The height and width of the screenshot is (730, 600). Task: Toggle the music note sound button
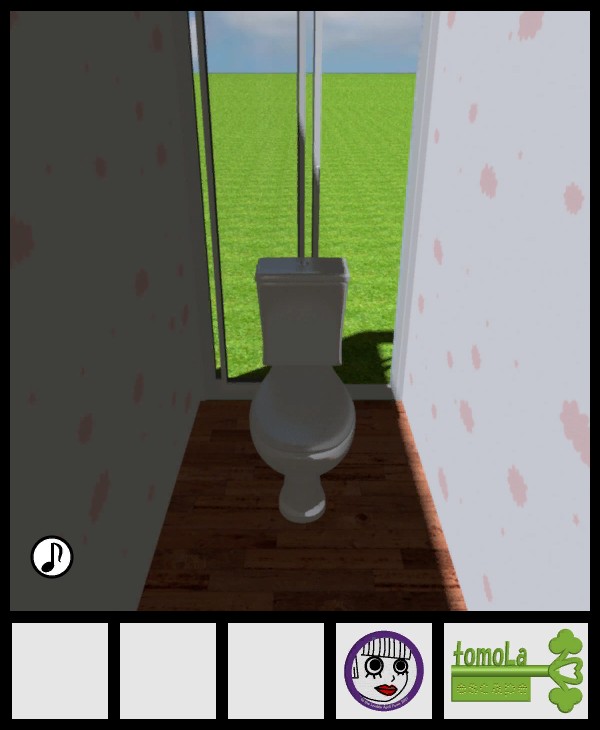pyautogui.click(x=52, y=557)
